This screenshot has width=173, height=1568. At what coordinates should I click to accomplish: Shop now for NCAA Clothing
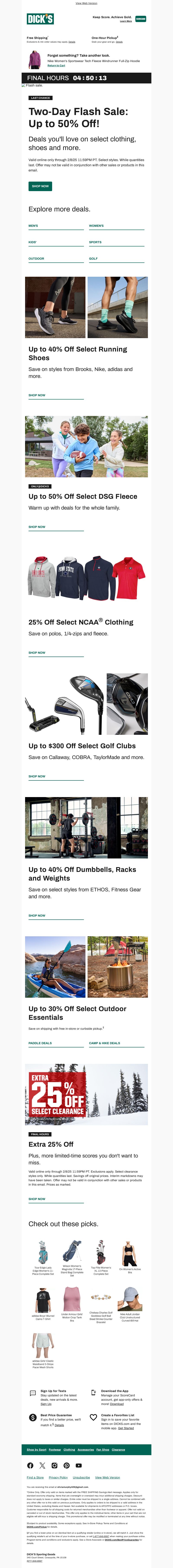(37, 652)
